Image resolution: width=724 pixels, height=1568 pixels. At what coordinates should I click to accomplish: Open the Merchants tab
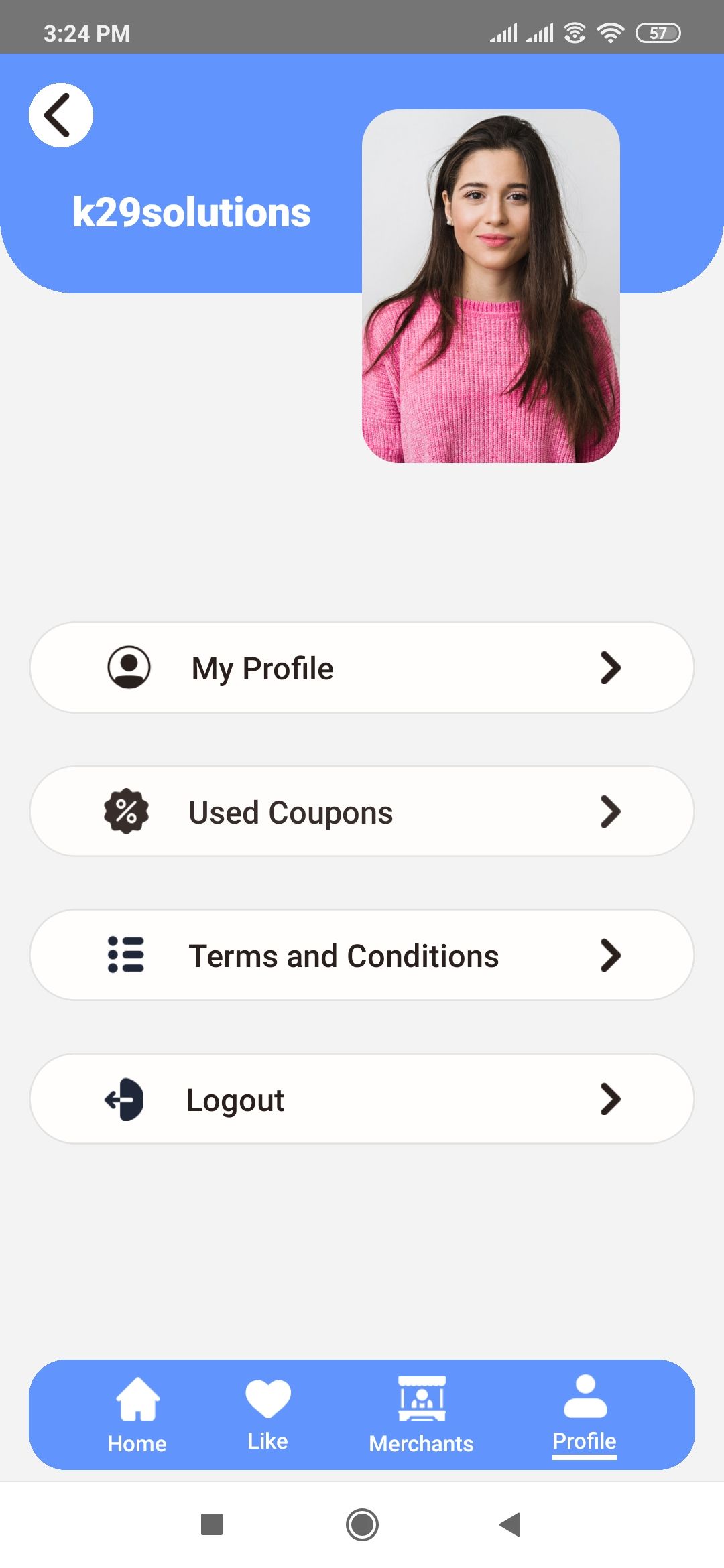(x=421, y=1415)
